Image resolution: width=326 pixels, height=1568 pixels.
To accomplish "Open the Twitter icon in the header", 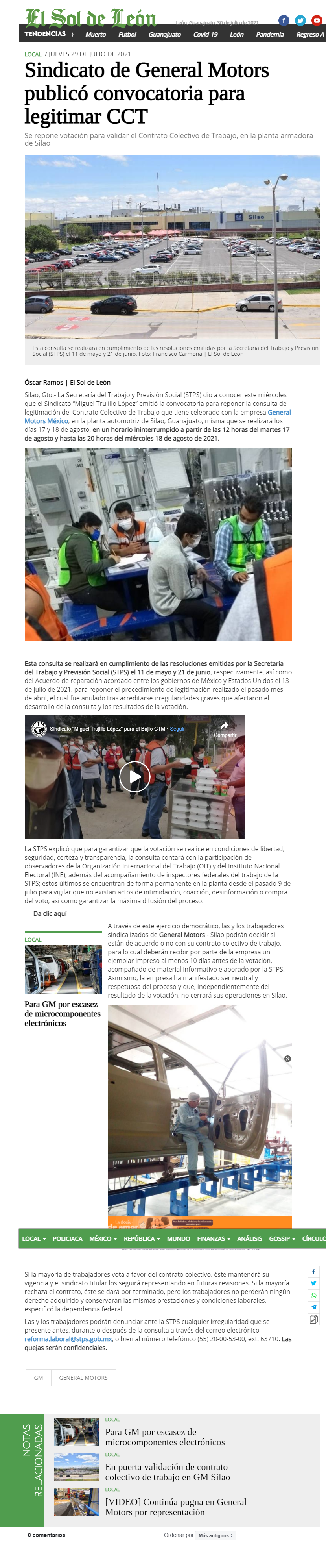I will pyautogui.click(x=300, y=20).
